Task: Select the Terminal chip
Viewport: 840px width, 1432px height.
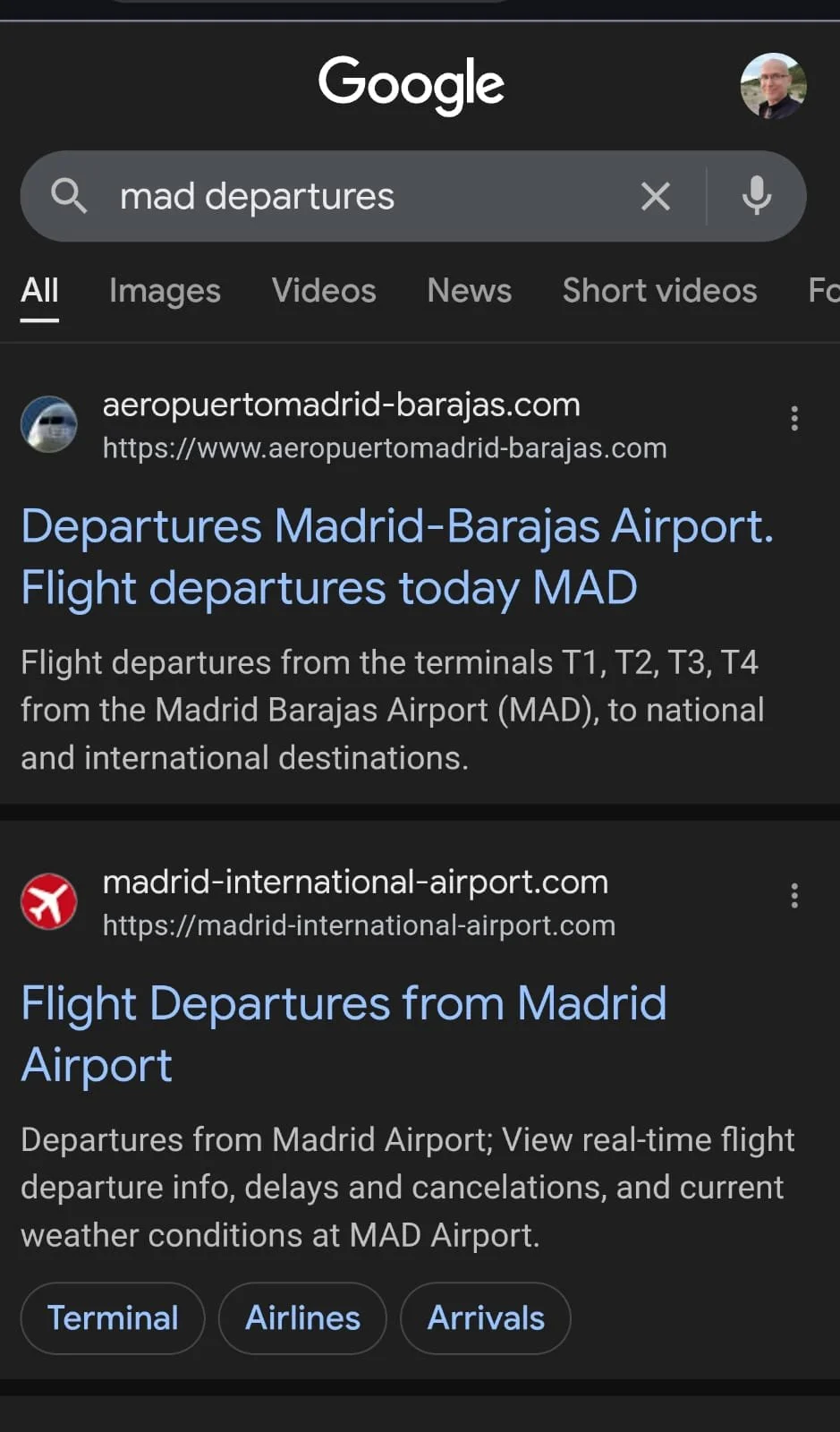Action: [x=113, y=1318]
